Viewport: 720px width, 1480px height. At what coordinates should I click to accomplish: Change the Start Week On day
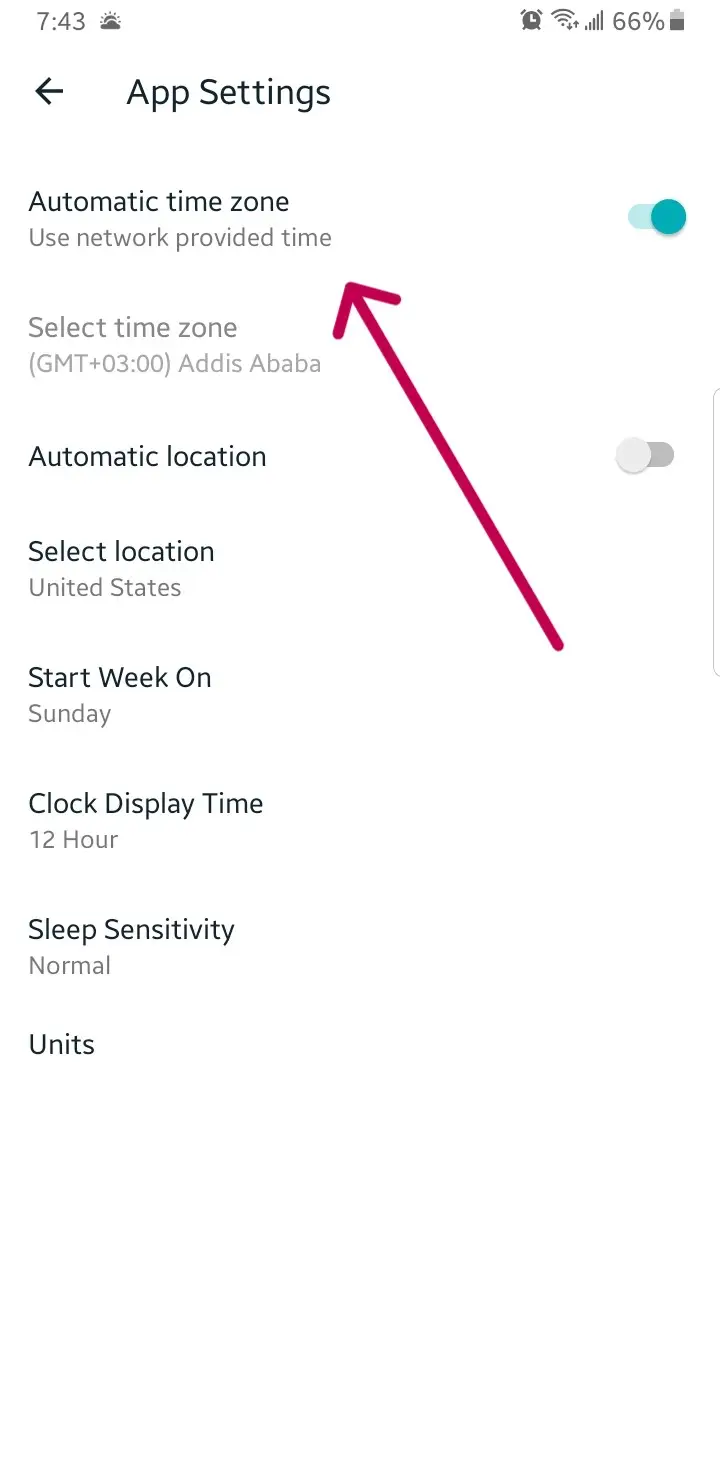pos(360,694)
